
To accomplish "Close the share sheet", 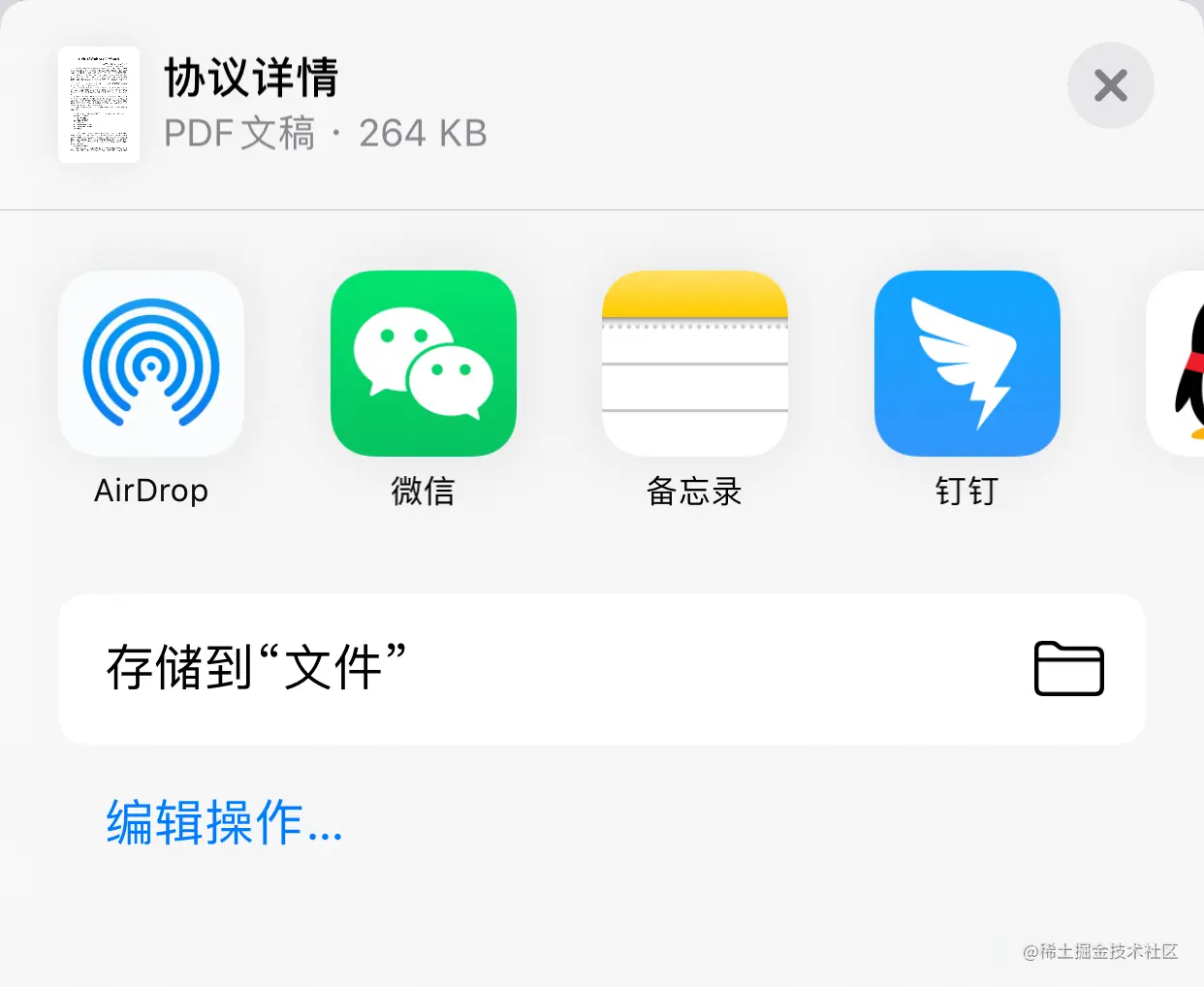I will pos(1110,85).
